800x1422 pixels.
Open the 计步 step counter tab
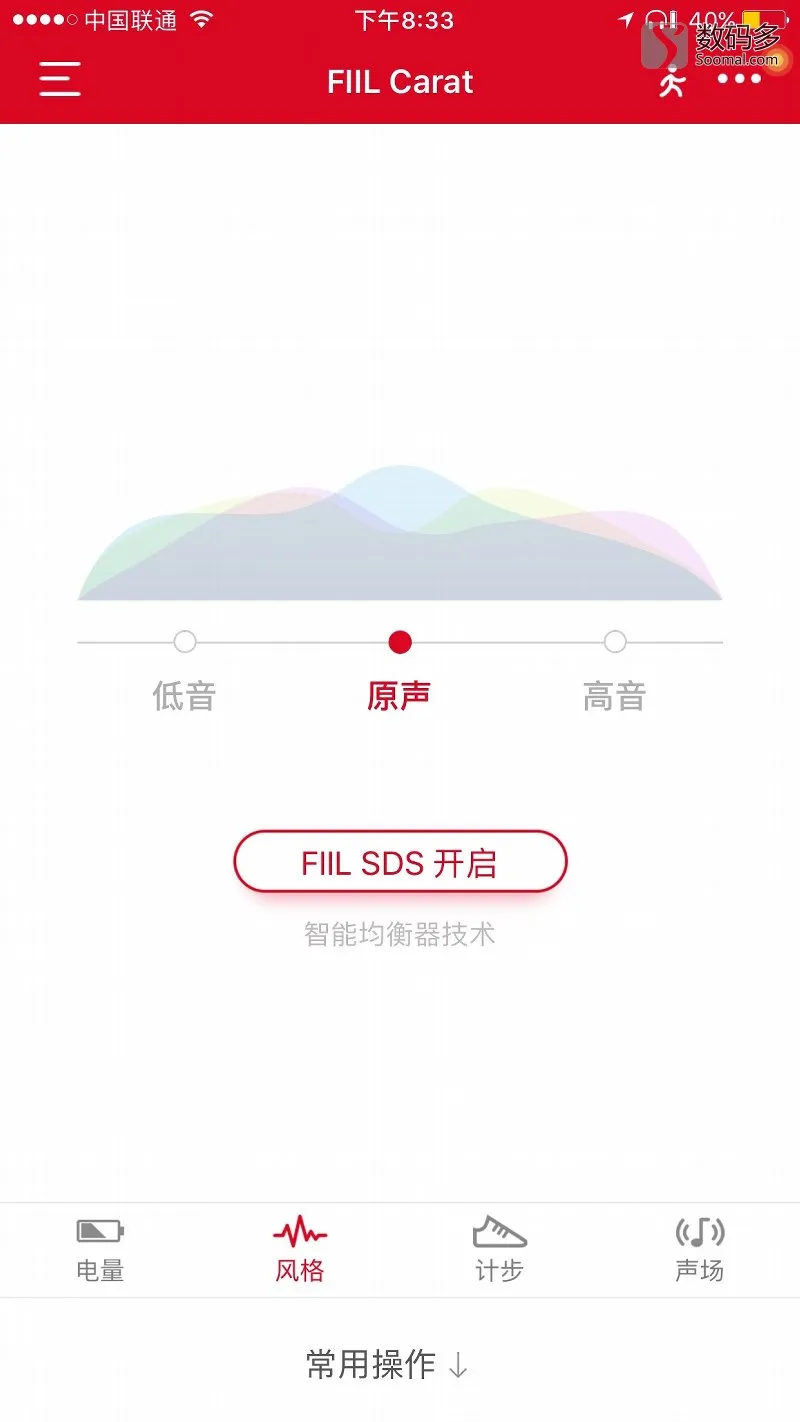(x=499, y=1249)
